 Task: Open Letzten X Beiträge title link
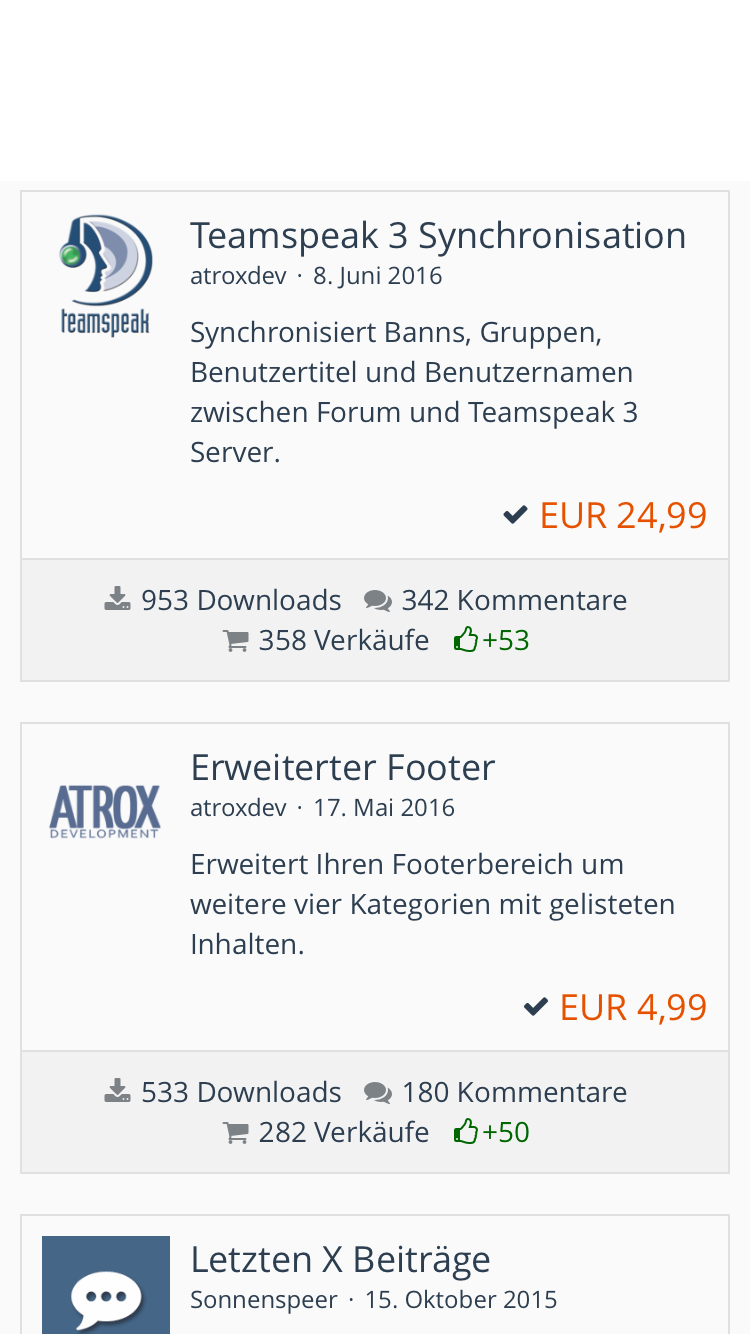coord(340,1259)
